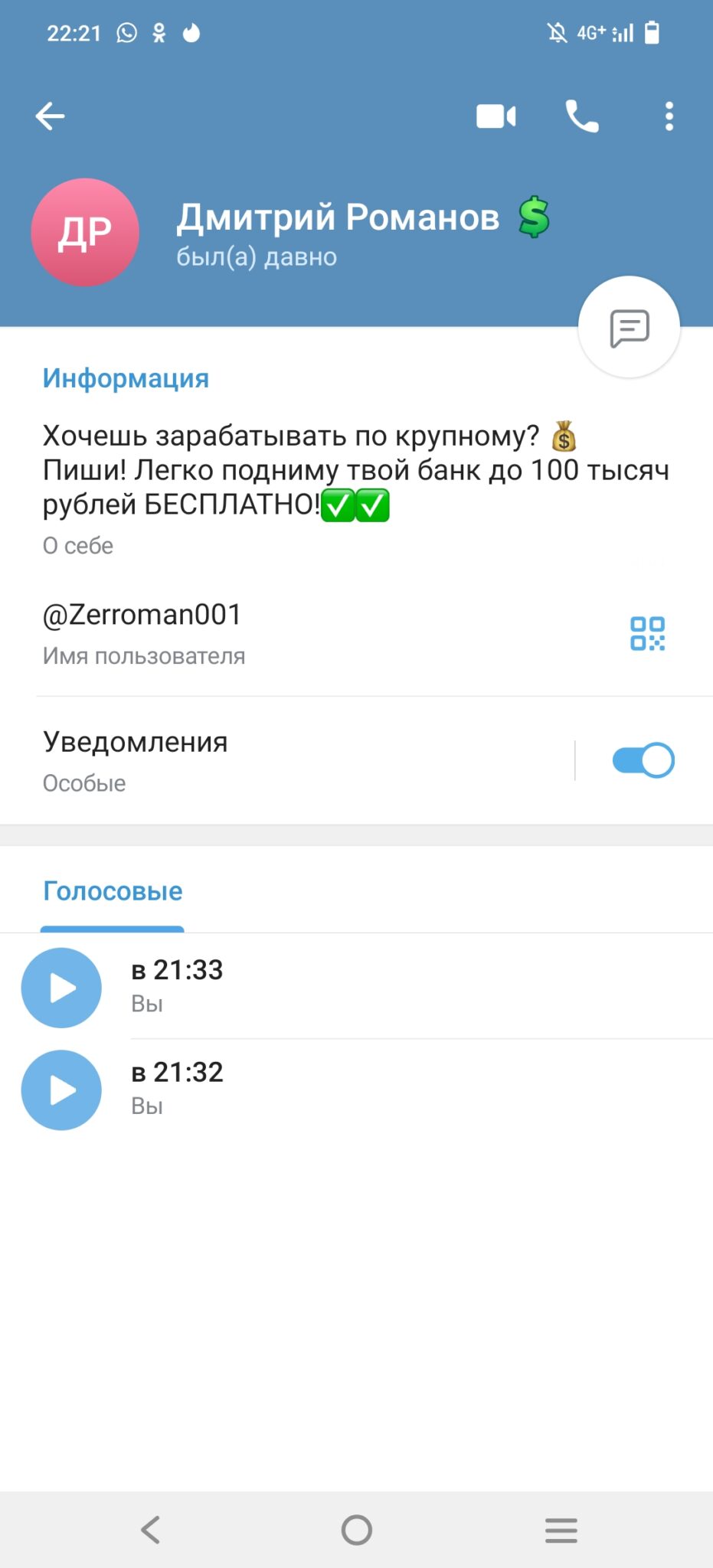Open the chat via the message button
Image resolution: width=713 pixels, height=1568 pixels.
tap(630, 328)
